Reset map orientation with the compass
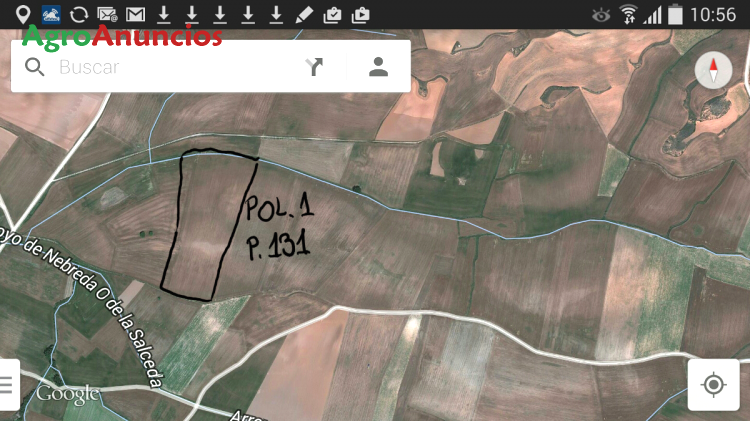This screenshot has height=421, width=750. (713, 70)
